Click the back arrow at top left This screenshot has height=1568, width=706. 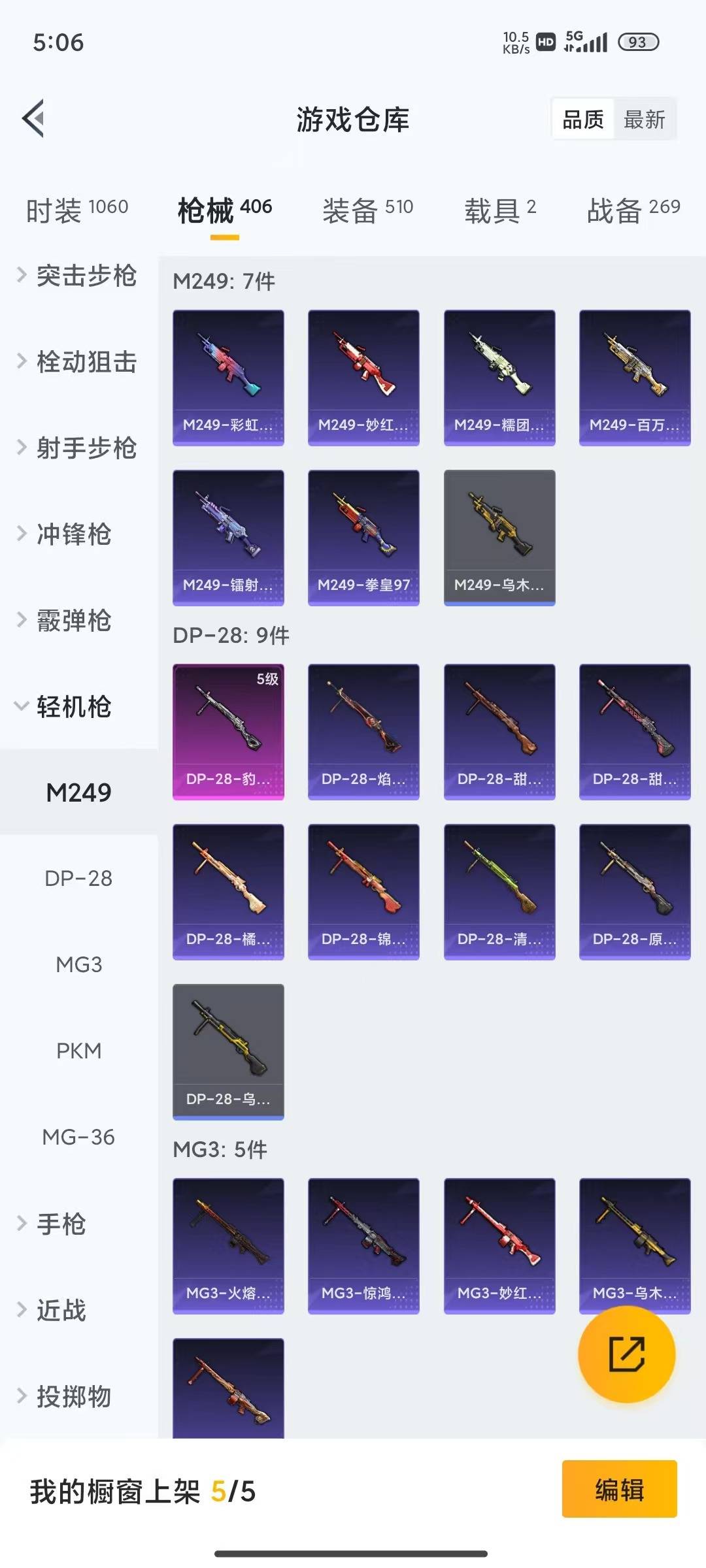tap(34, 120)
